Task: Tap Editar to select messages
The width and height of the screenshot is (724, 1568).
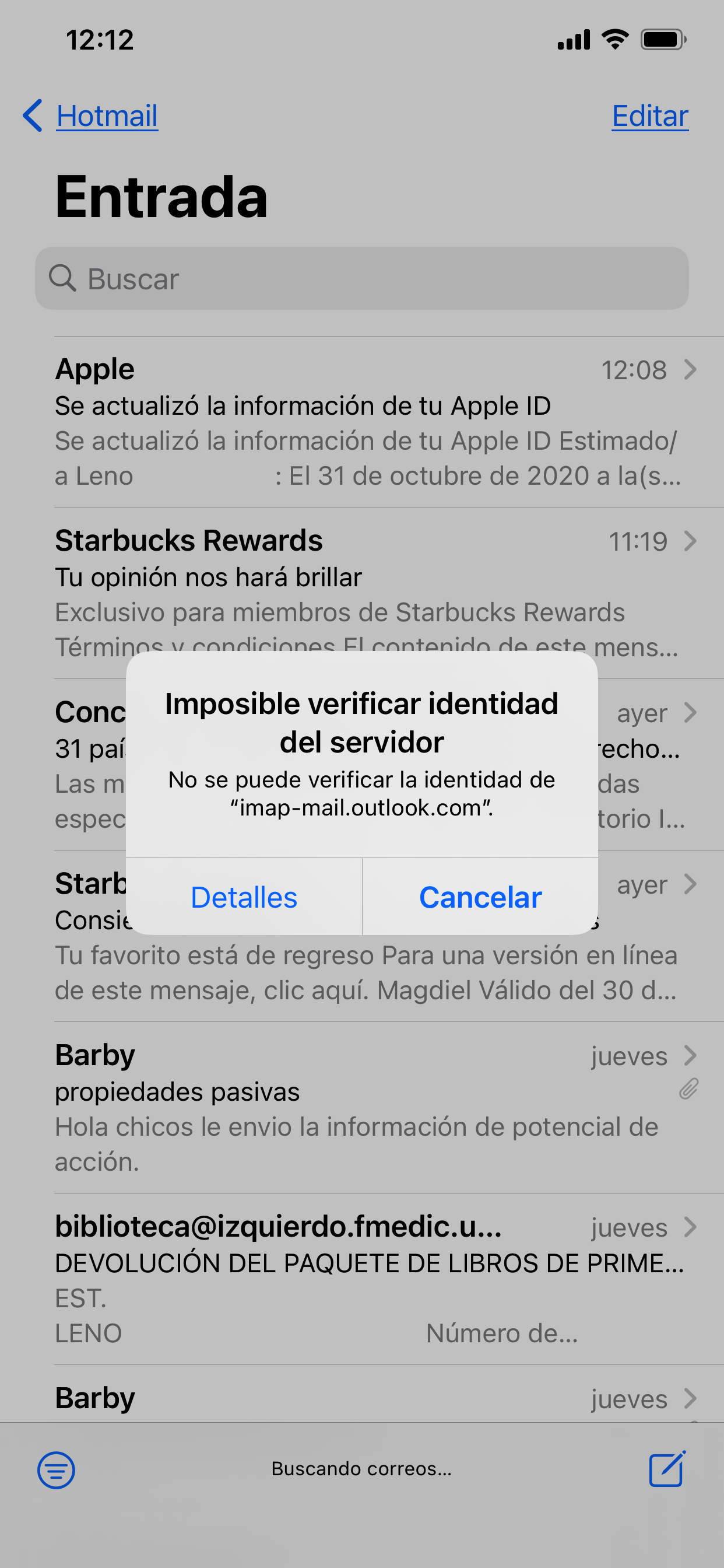Action: point(650,116)
